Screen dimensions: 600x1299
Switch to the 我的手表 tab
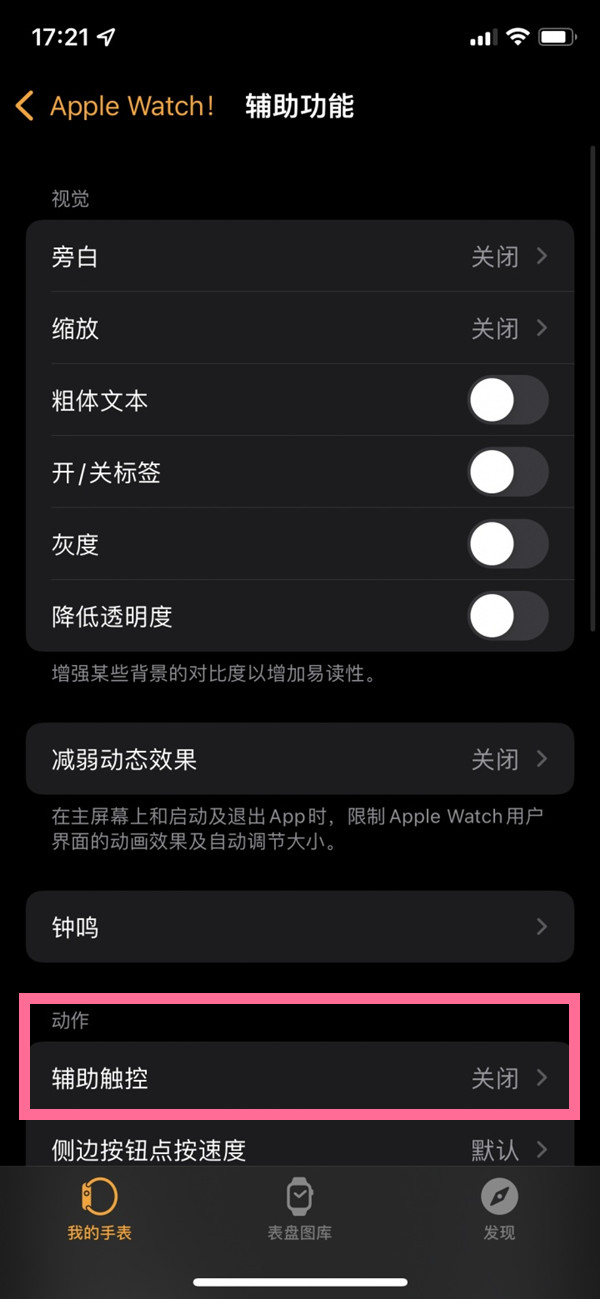tap(99, 1210)
